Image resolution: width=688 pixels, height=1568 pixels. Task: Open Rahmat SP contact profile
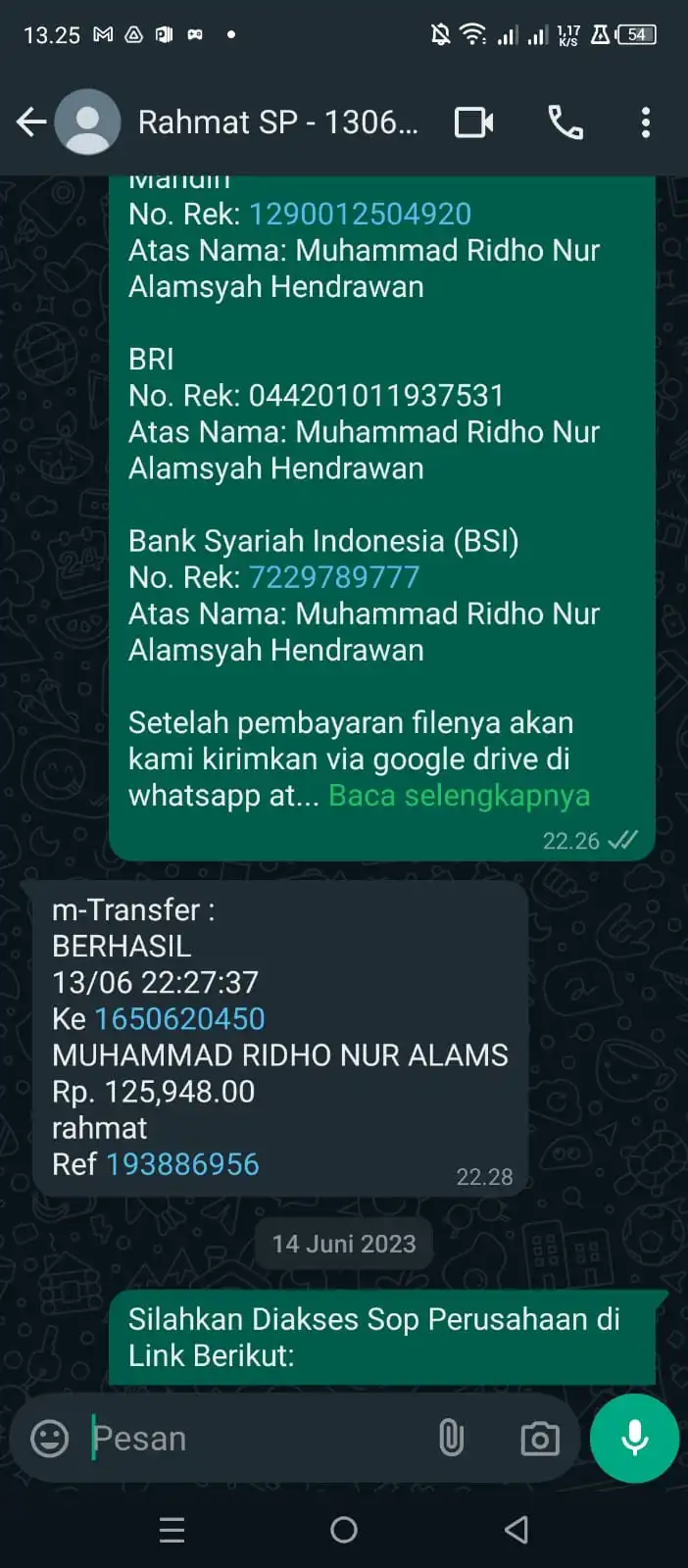(x=277, y=122)
